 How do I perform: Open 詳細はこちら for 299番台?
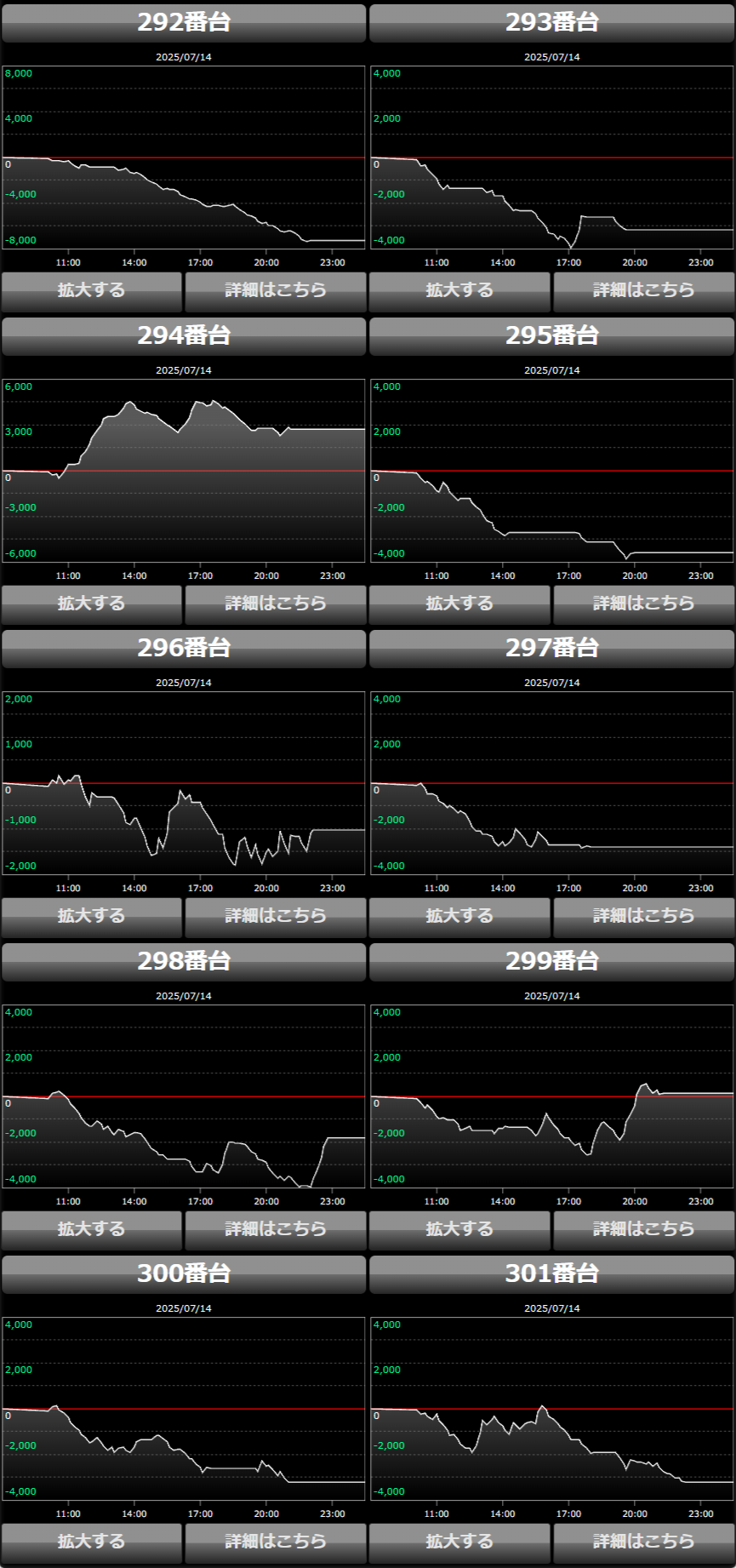[x=644, y=1230]
